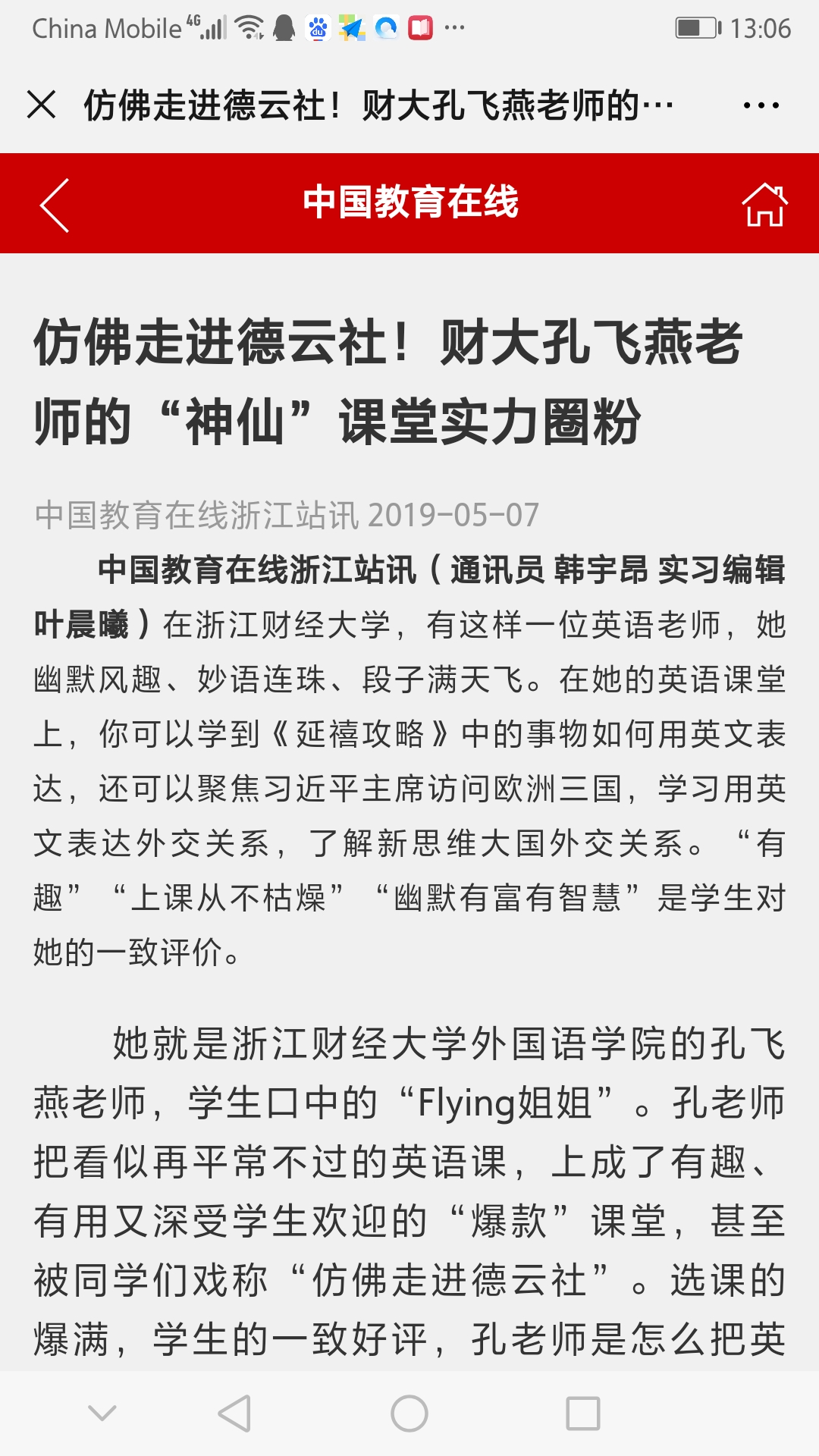The height and width of the screenshot is (1456, 819).
Task: Tap the system home button
Action: (x=409, y=1414)
